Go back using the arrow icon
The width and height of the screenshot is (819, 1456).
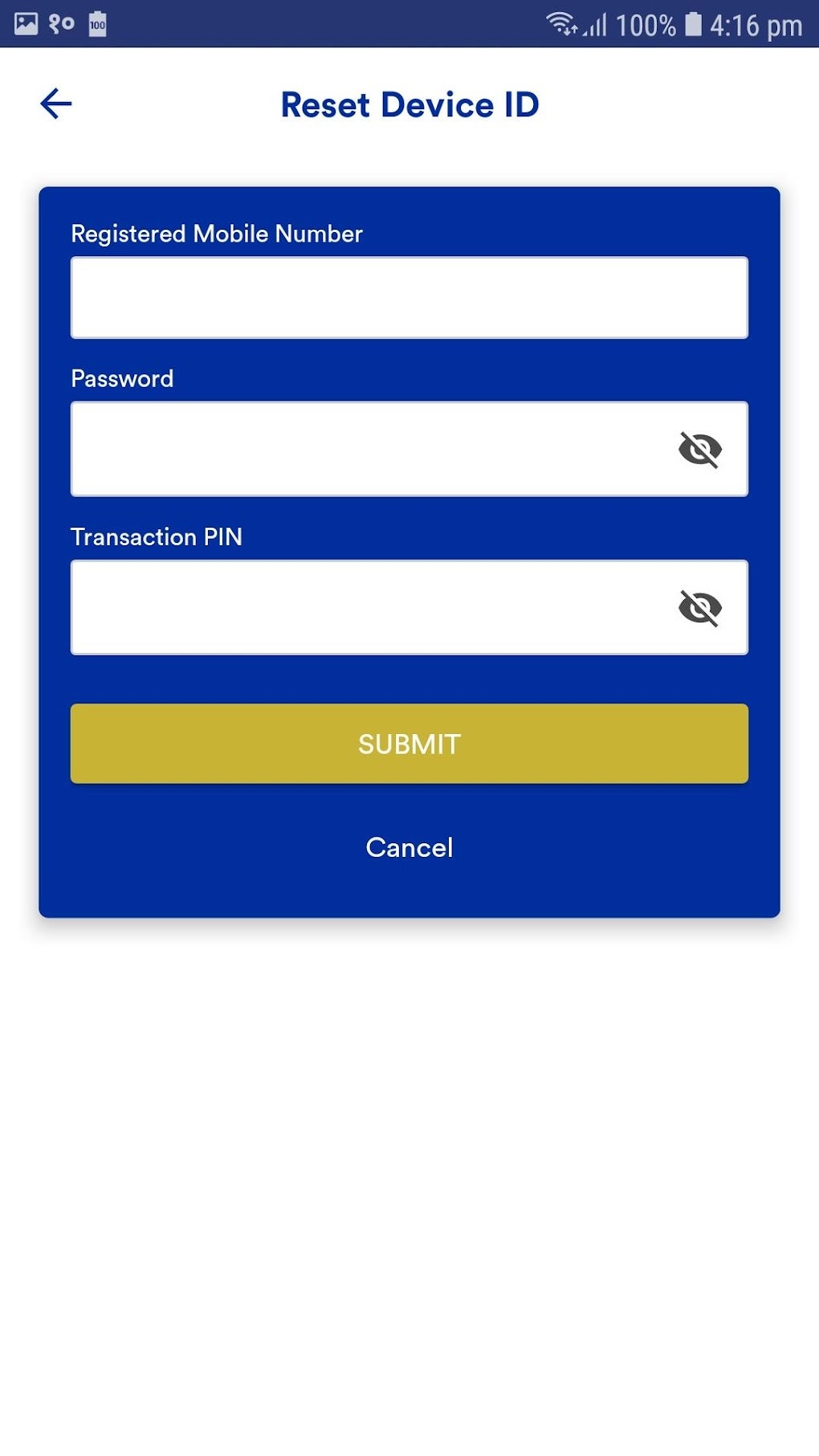tap(56, 104)
